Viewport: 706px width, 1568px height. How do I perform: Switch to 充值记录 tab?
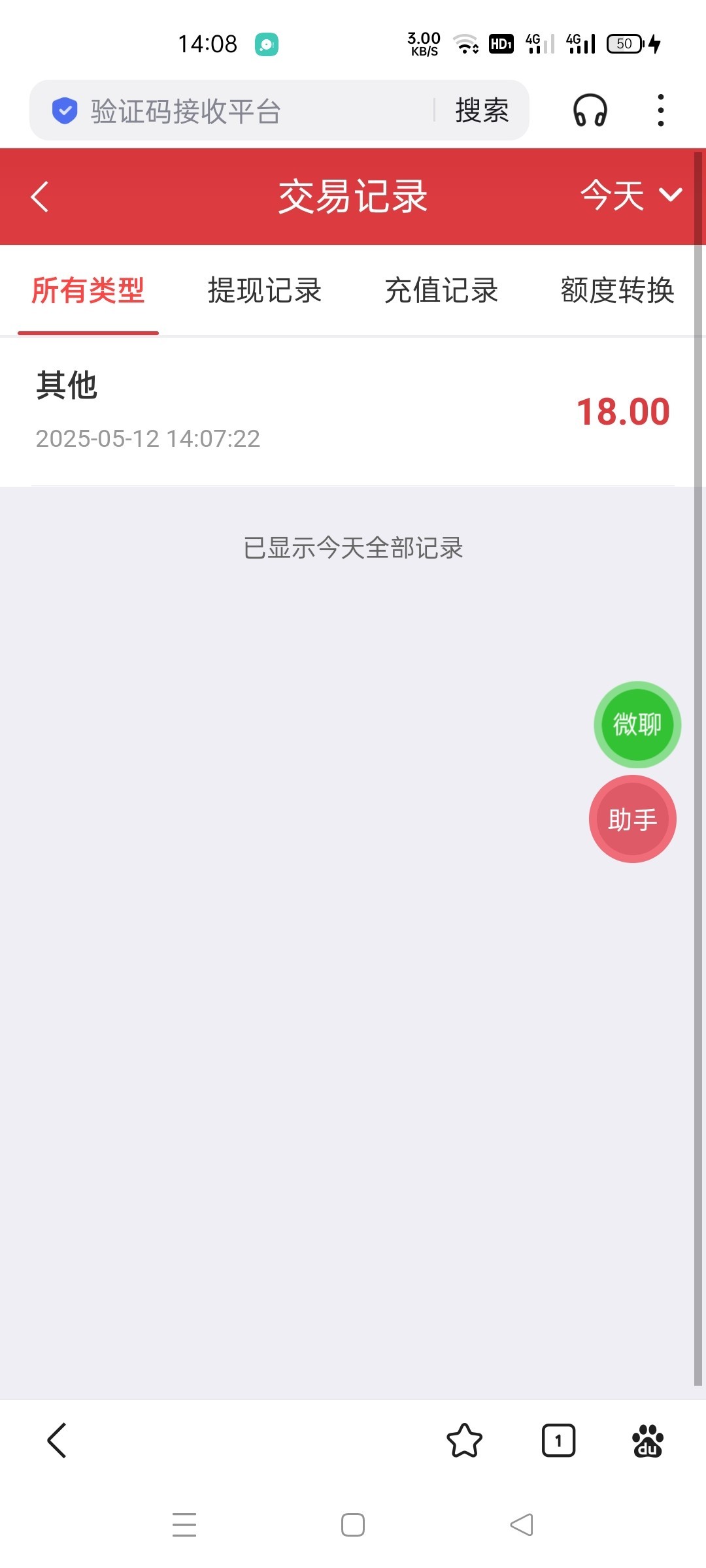(441, 291)
